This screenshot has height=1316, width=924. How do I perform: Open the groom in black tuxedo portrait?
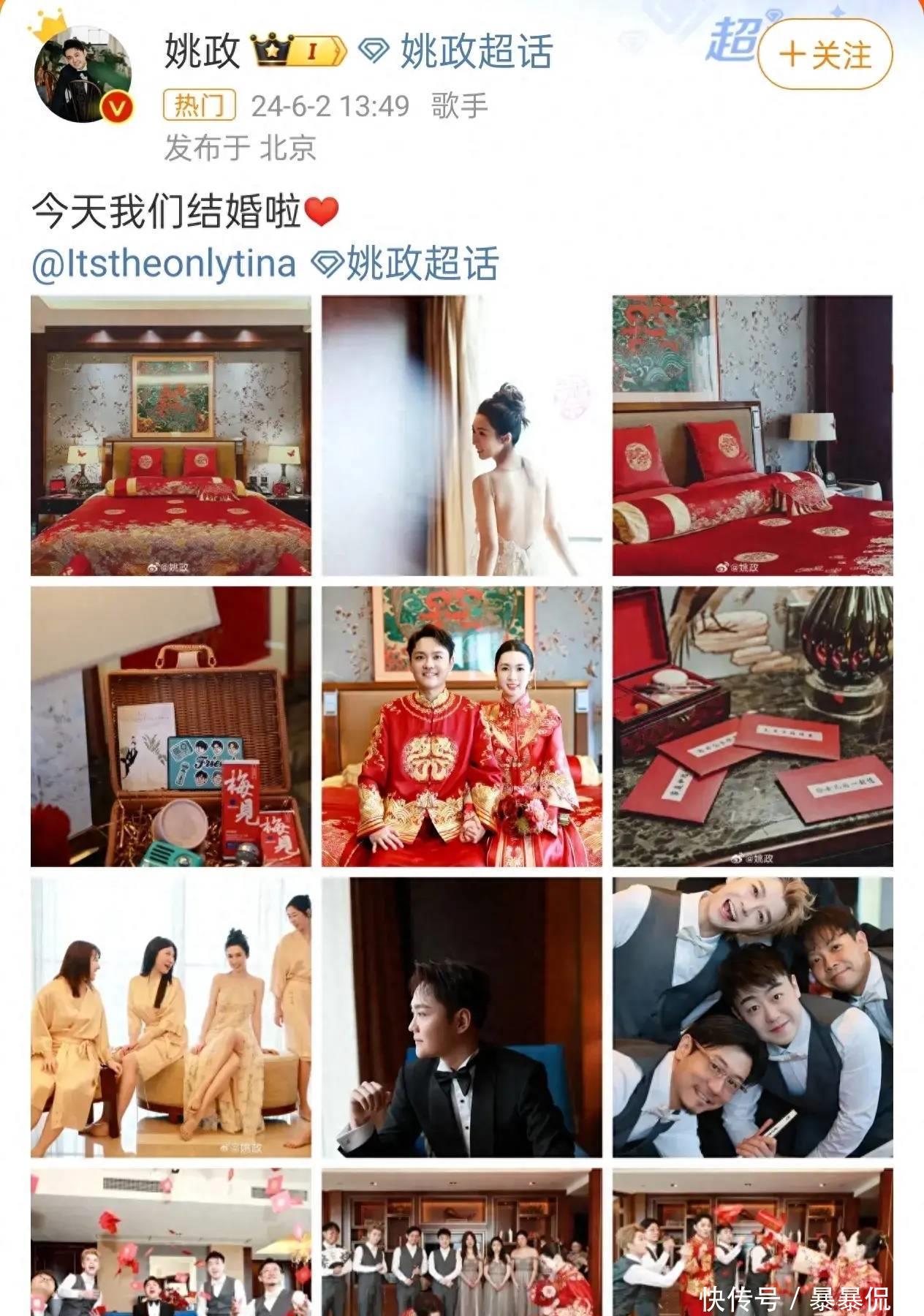coord(461,1017)
